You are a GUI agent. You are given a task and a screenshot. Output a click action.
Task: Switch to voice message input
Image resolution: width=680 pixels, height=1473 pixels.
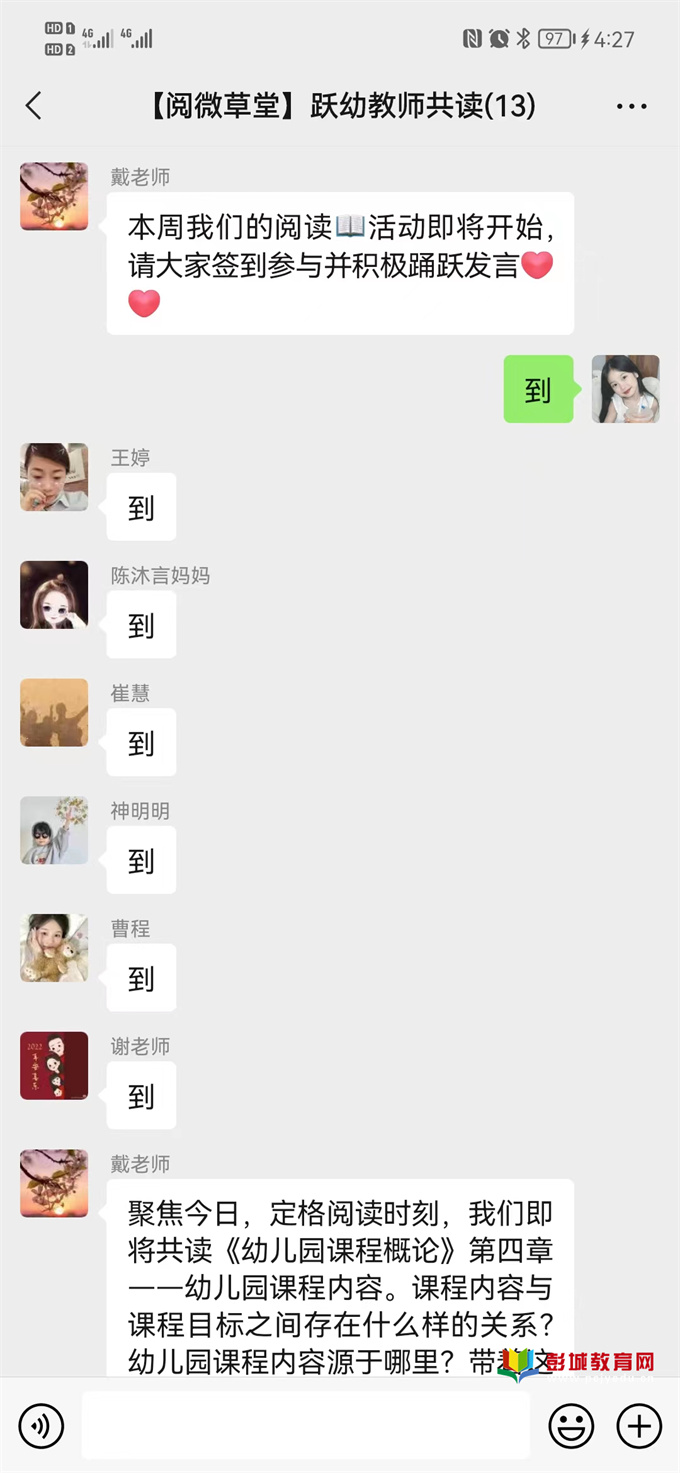tap(41, 1425)
